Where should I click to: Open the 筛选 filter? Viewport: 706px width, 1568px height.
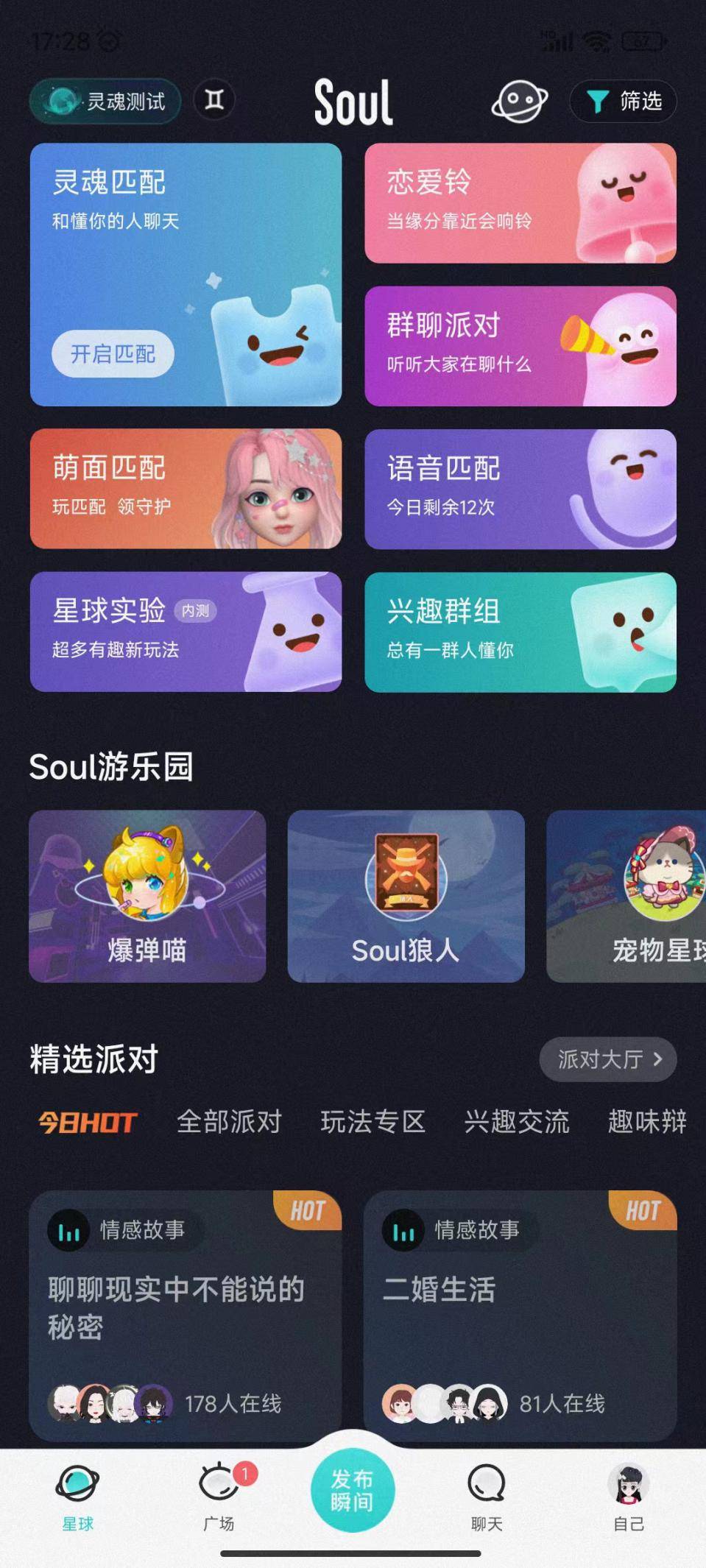coord(623,101)
